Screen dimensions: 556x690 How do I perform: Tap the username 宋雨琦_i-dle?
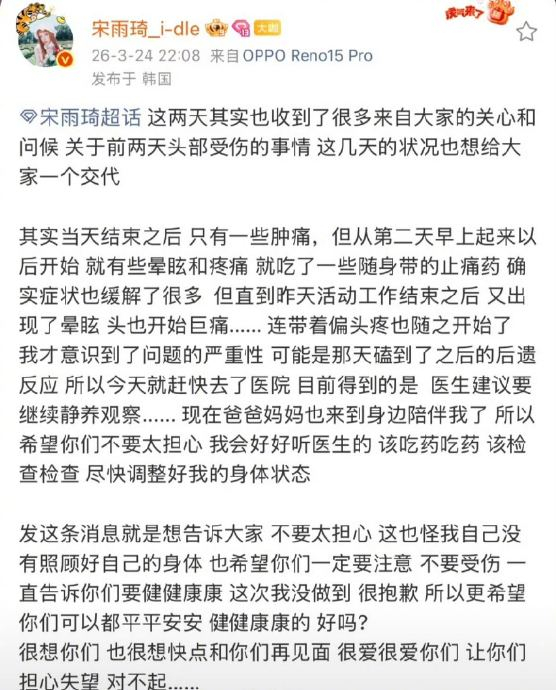click(146, 29)
